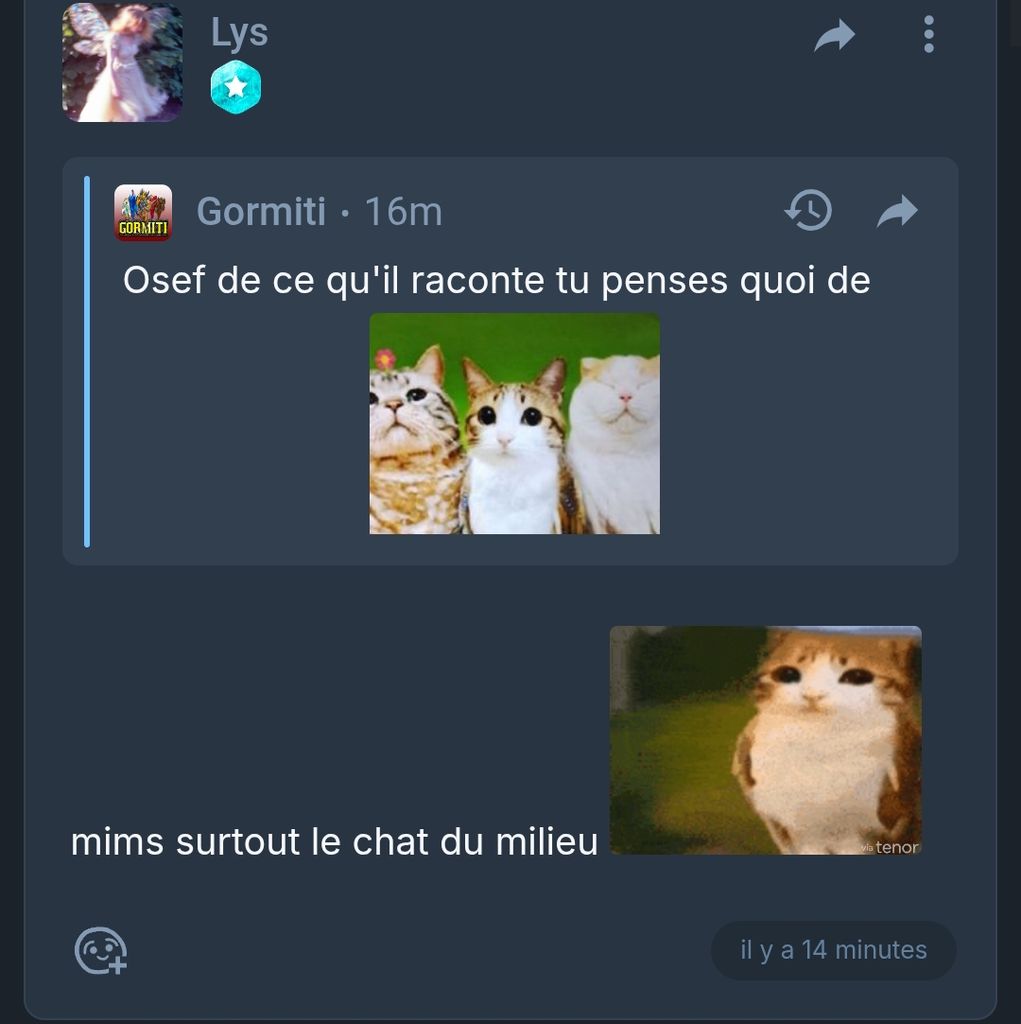Viewport: 1021px width, 1024px height.
Task: View the history icon on Gormiti's quote
Action: coord(808,211)
